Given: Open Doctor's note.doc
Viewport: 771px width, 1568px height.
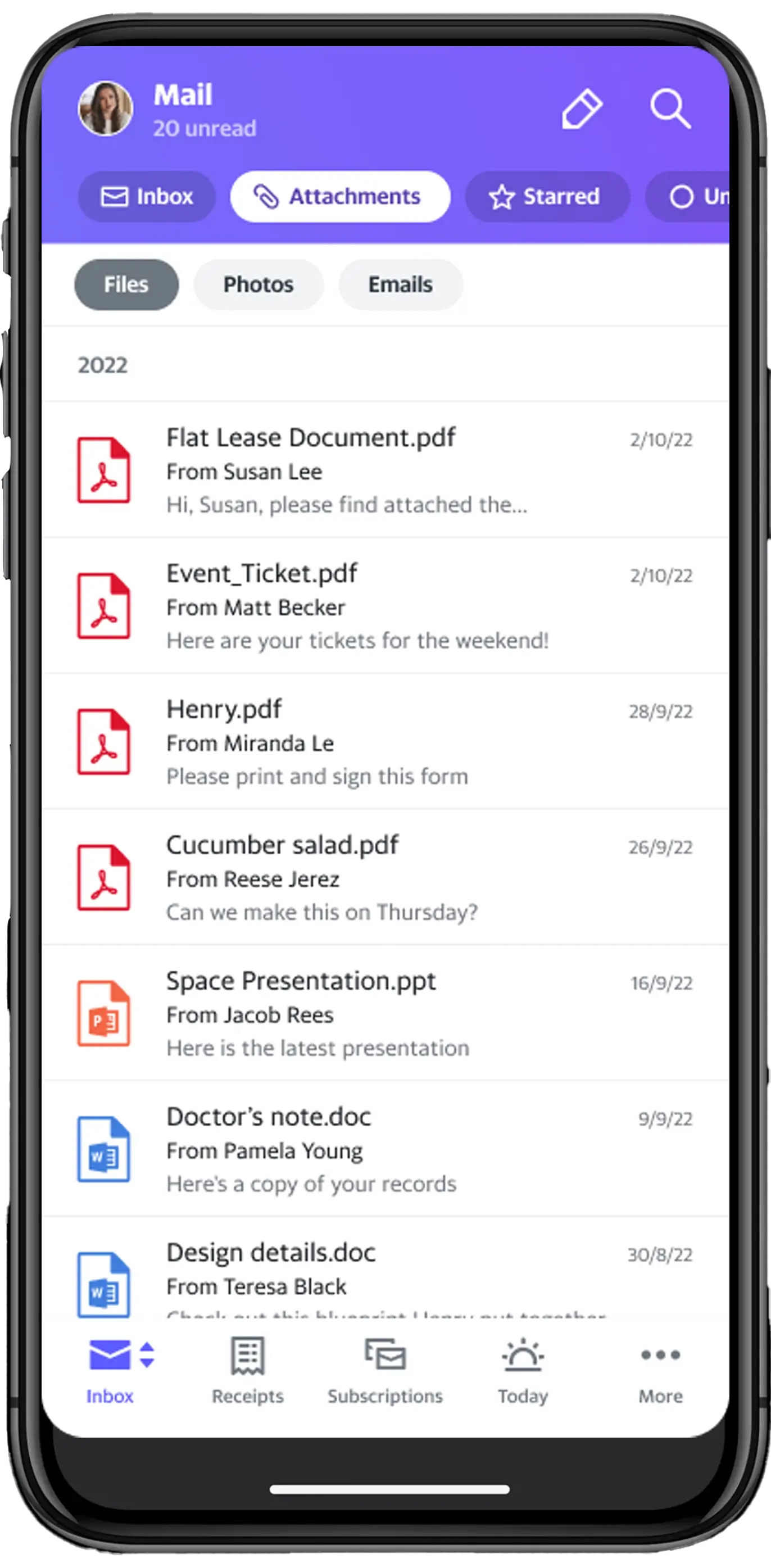Looking at the screenshot, I should (x=385, y=1149).
